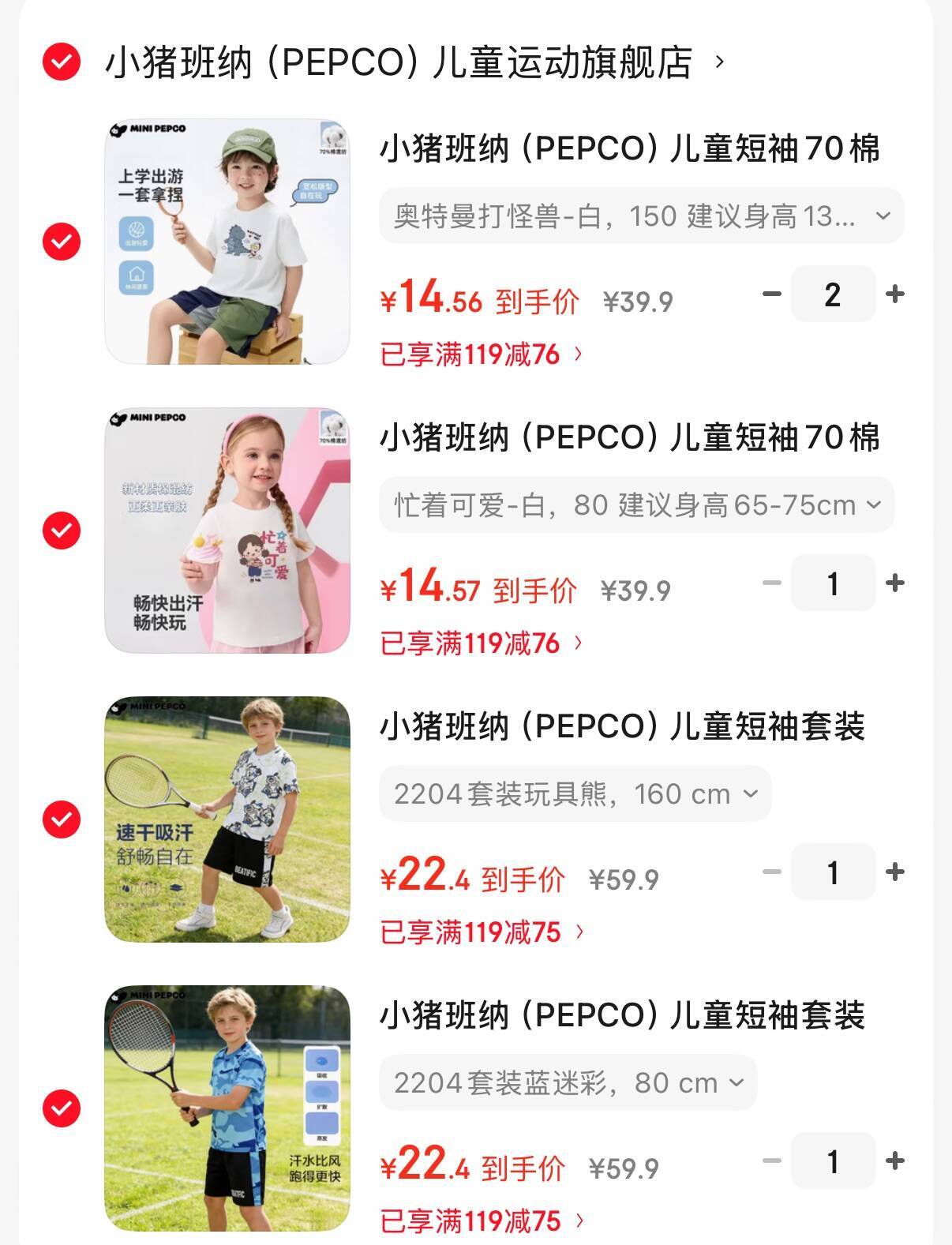View 满119减75 discount details for 蓝迷彩 set
The width and height of the screenshot is (952, 1245).
[482, 1221]
